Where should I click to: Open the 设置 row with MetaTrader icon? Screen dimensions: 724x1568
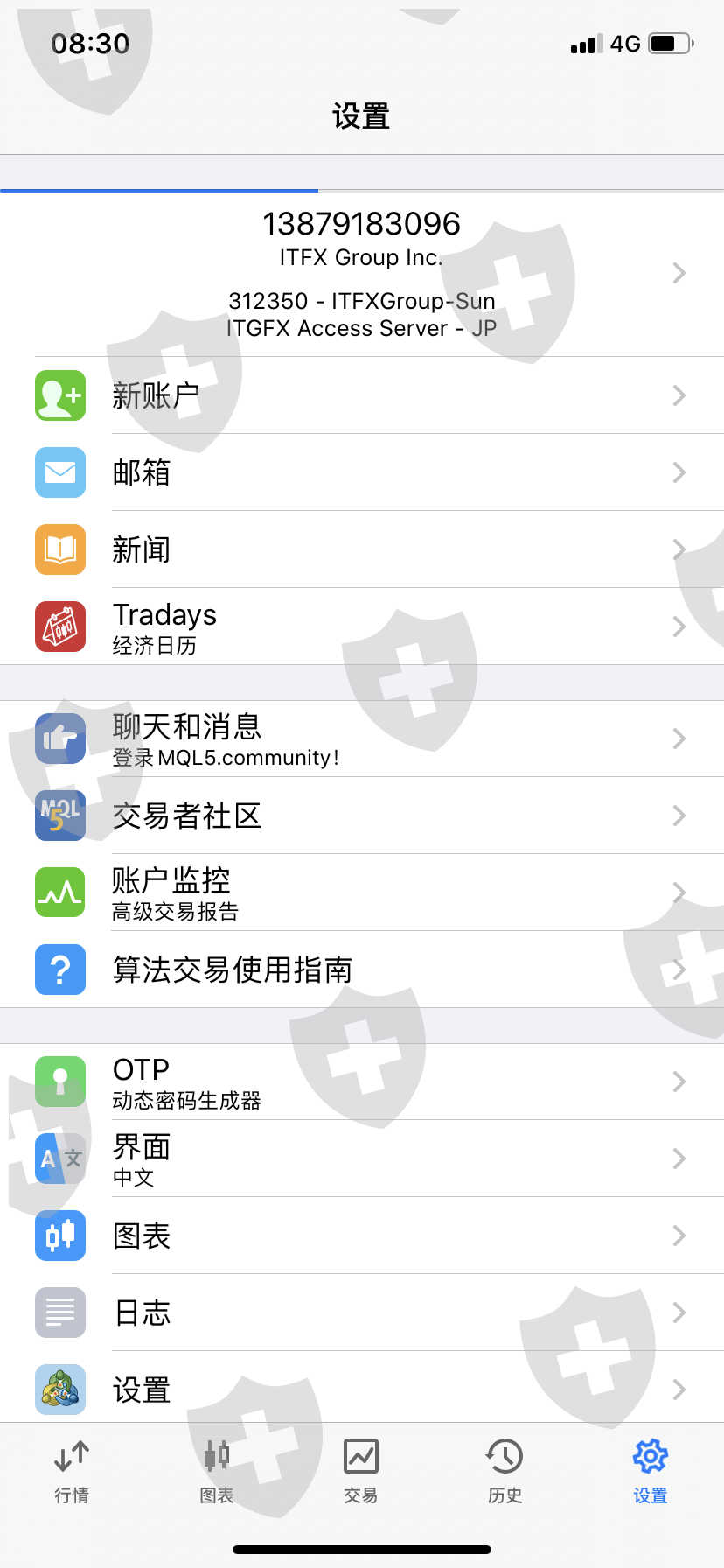pos(362,1389)
